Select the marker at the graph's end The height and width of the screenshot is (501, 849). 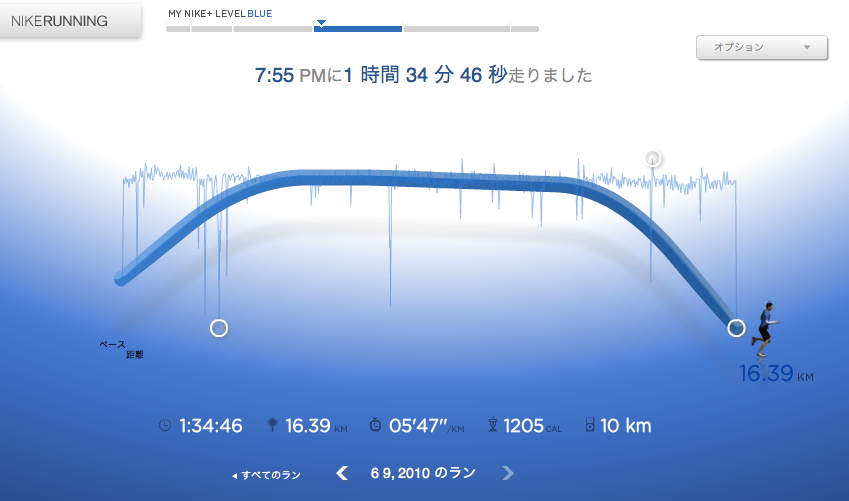point(737,327)
